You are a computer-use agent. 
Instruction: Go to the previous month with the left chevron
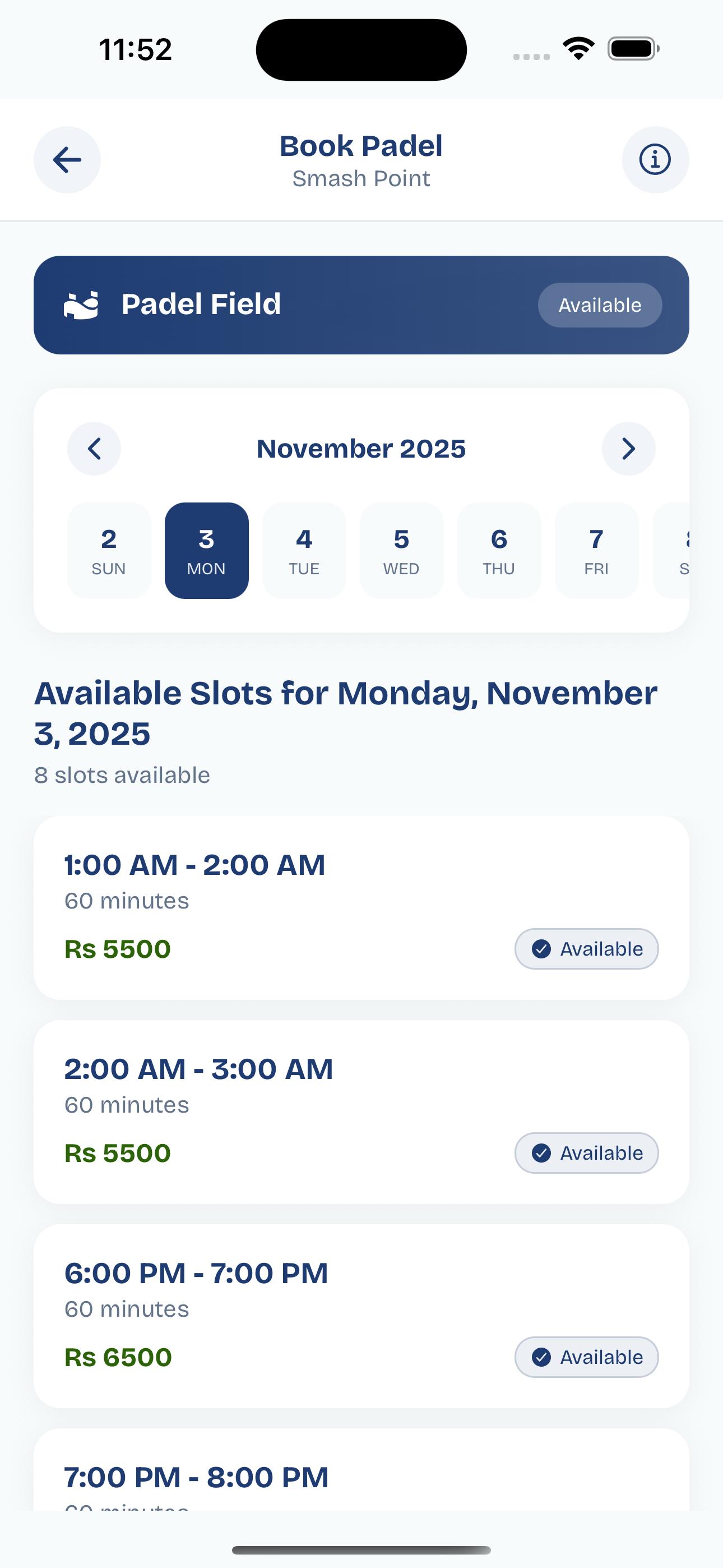click(94, 449)
